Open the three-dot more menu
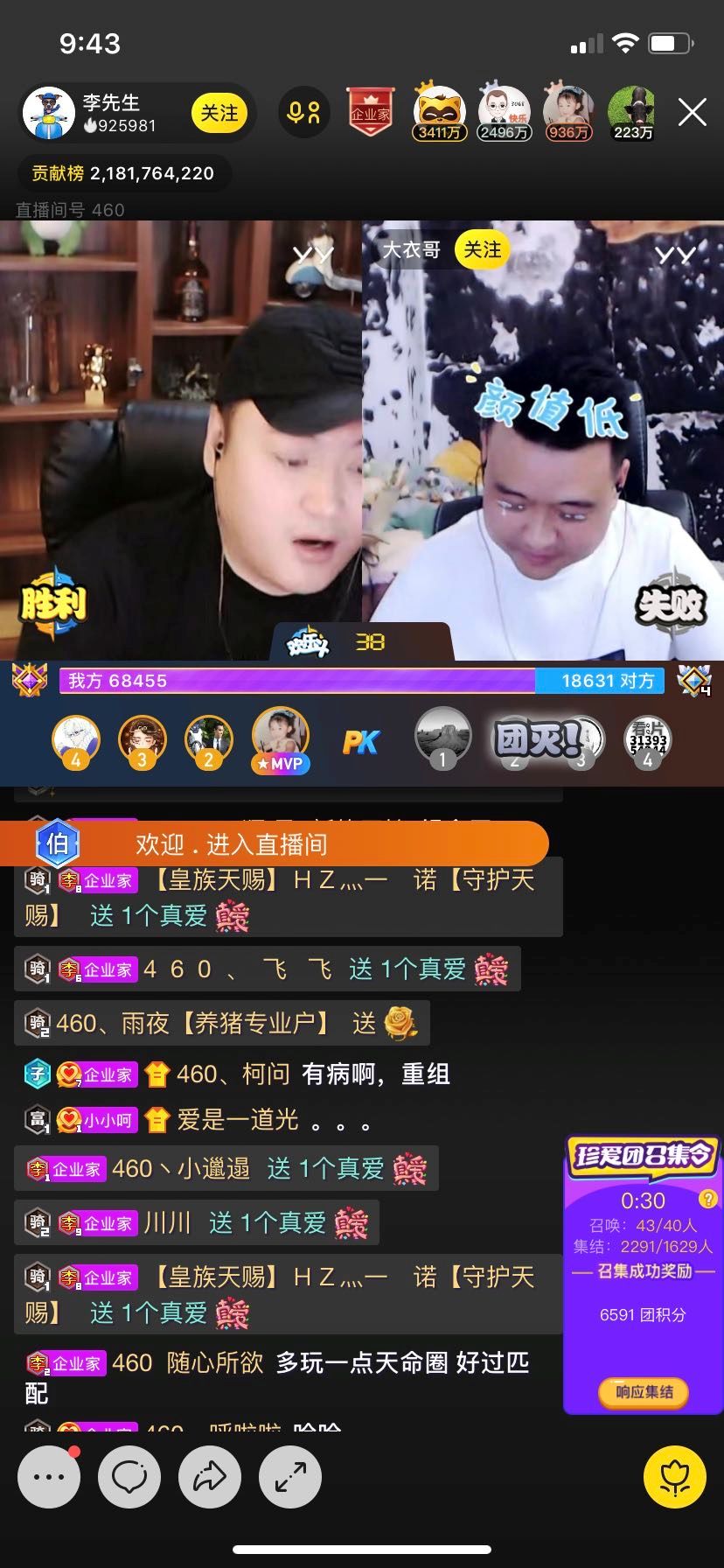The width and height of the screenshot is (724, 1568). coord(49,1477)
